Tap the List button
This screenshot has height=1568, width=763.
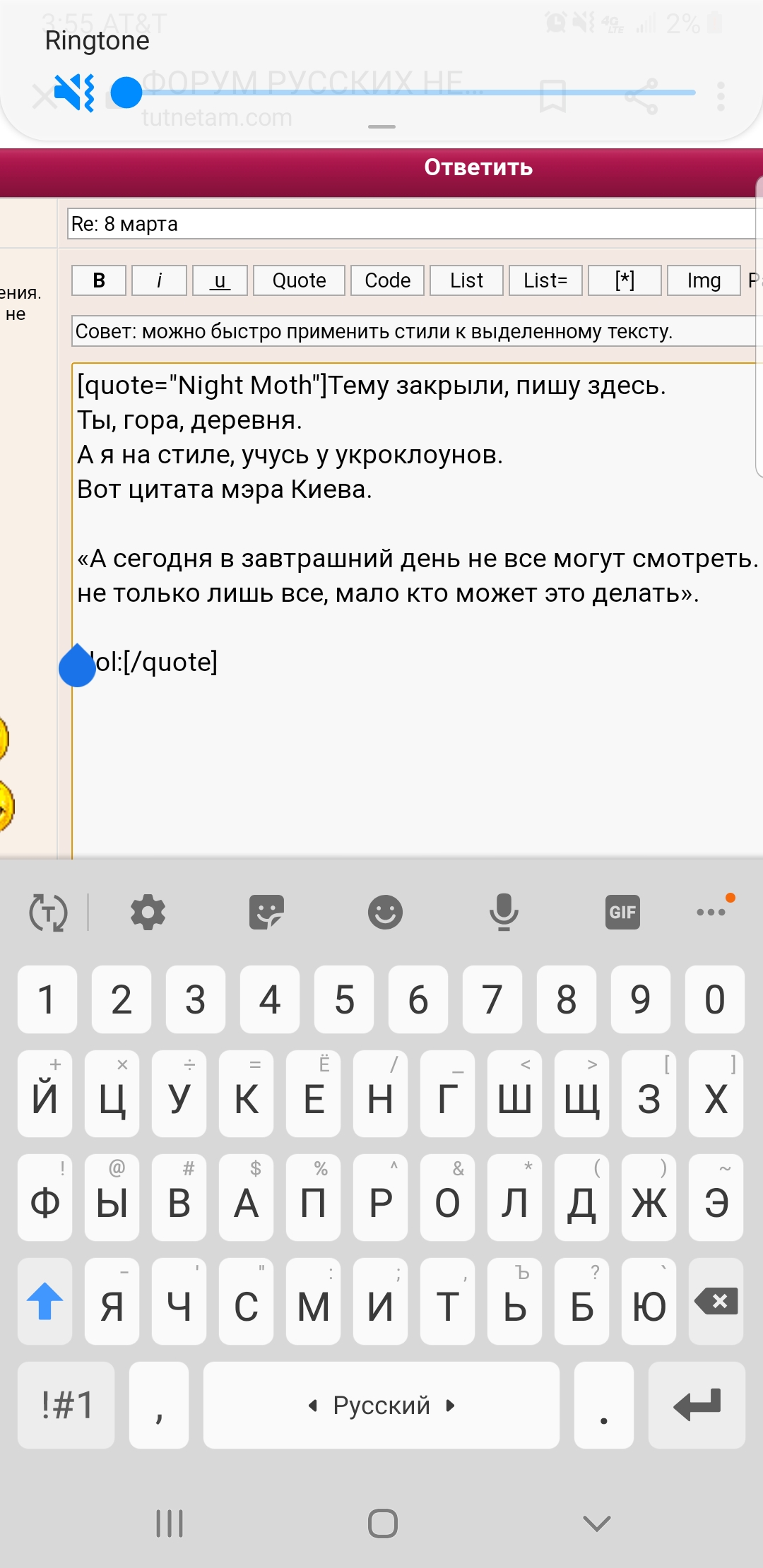466,280
